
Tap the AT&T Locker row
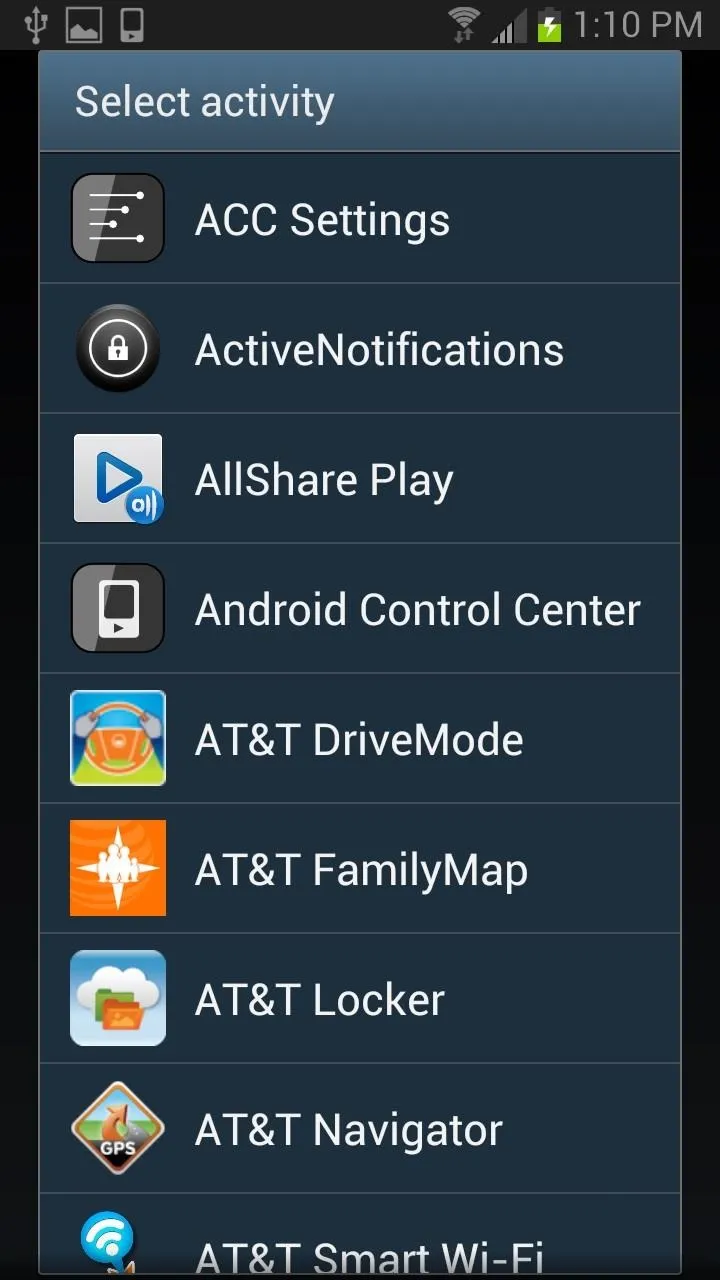(360, 998)
